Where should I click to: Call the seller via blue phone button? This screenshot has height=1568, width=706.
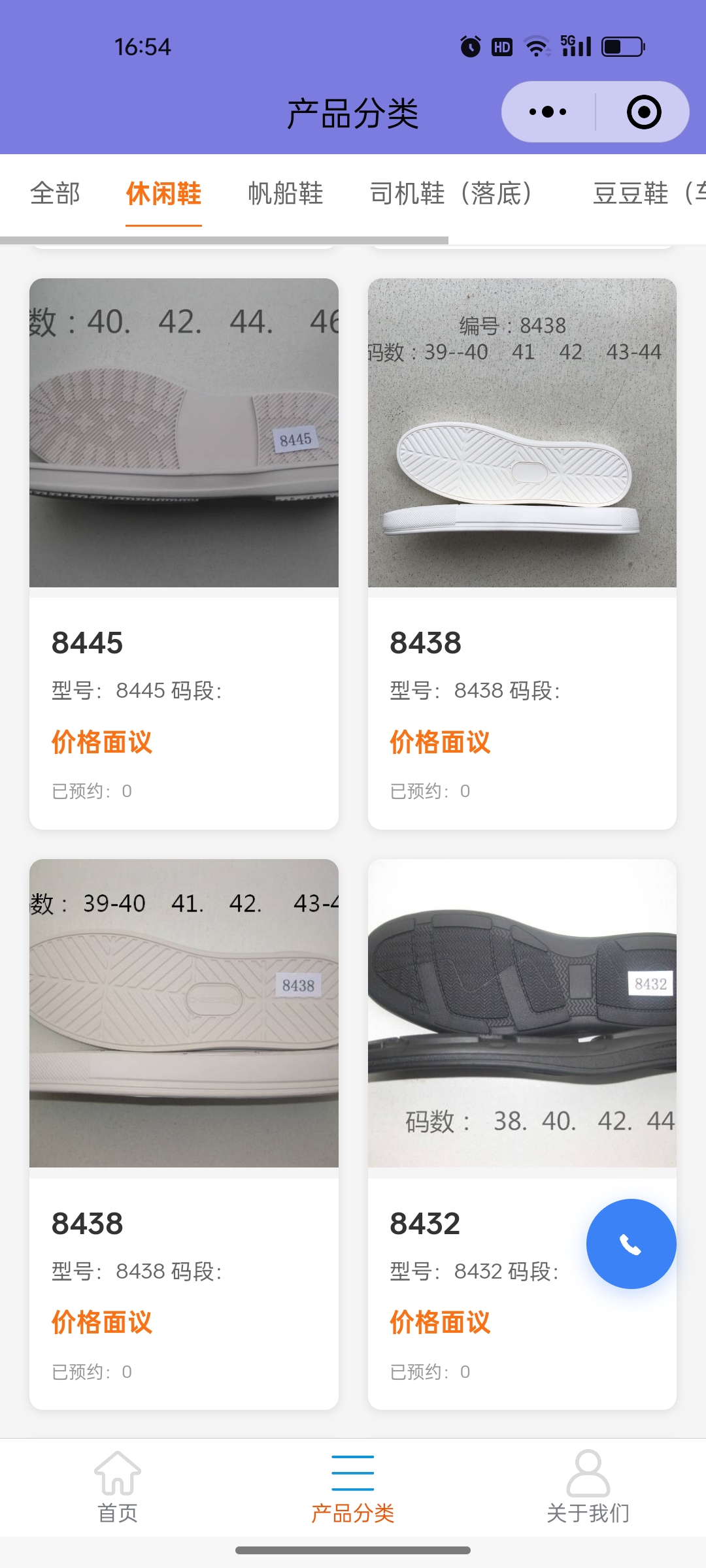[631, 1244]
